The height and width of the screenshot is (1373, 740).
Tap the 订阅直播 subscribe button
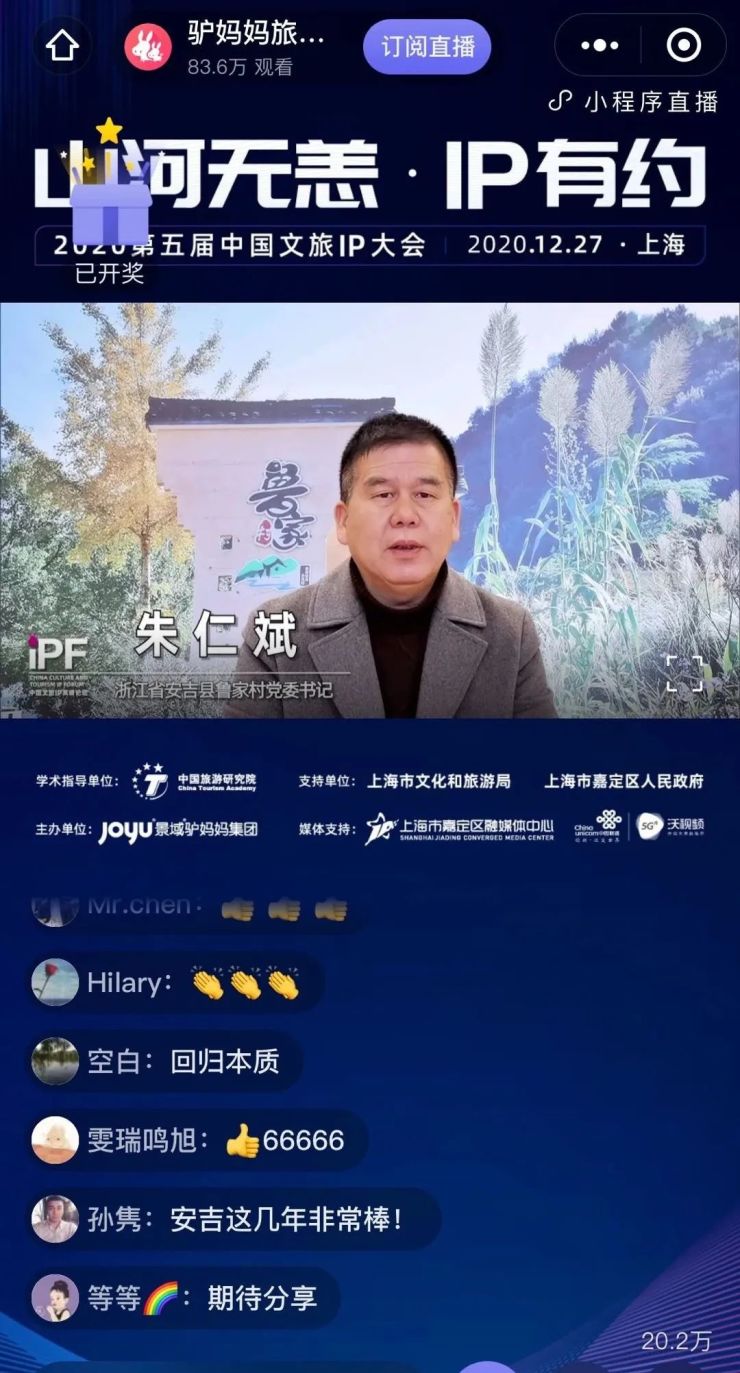point(427,45)
